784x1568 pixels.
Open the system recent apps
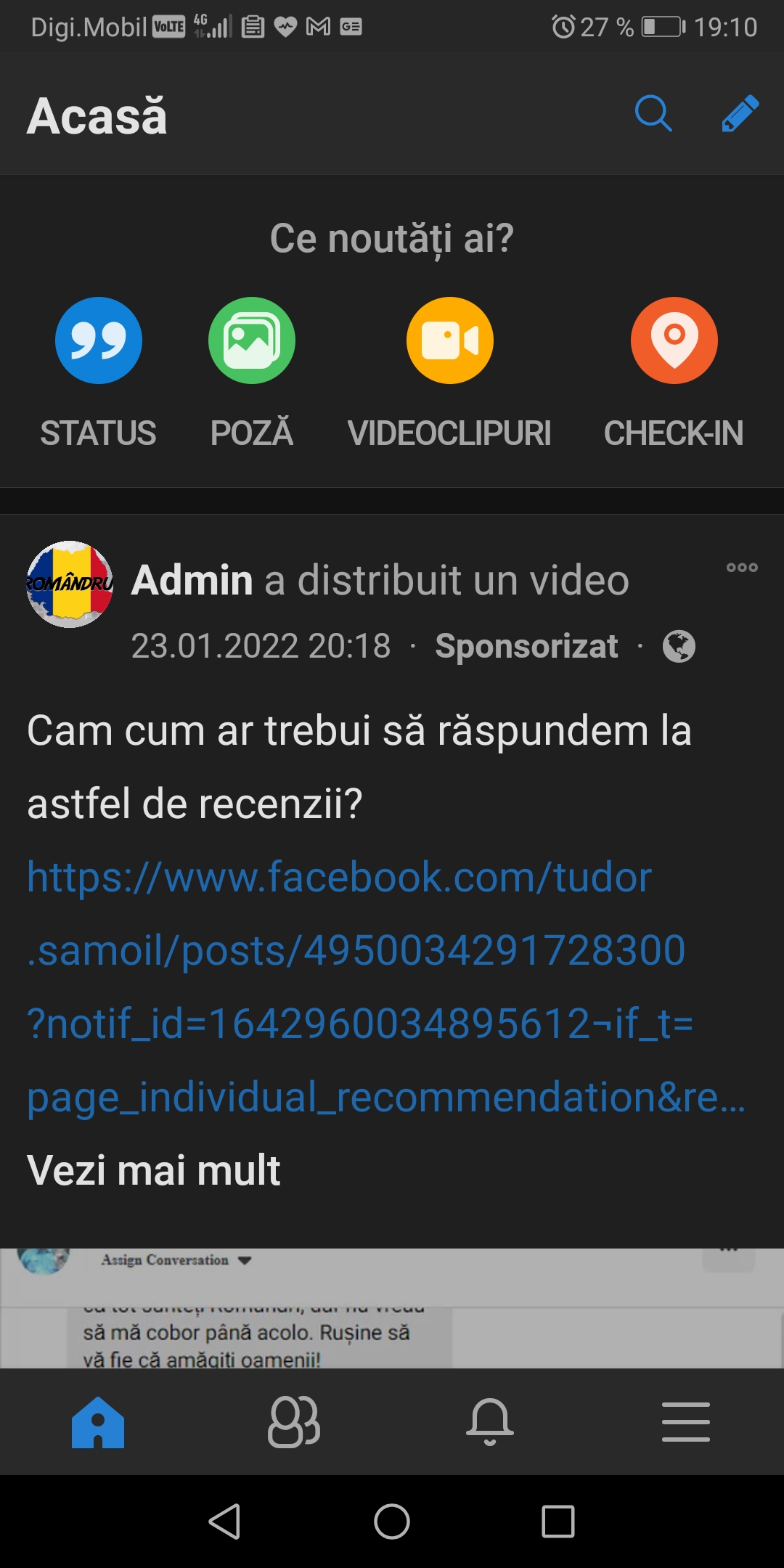coord(558,1522)
